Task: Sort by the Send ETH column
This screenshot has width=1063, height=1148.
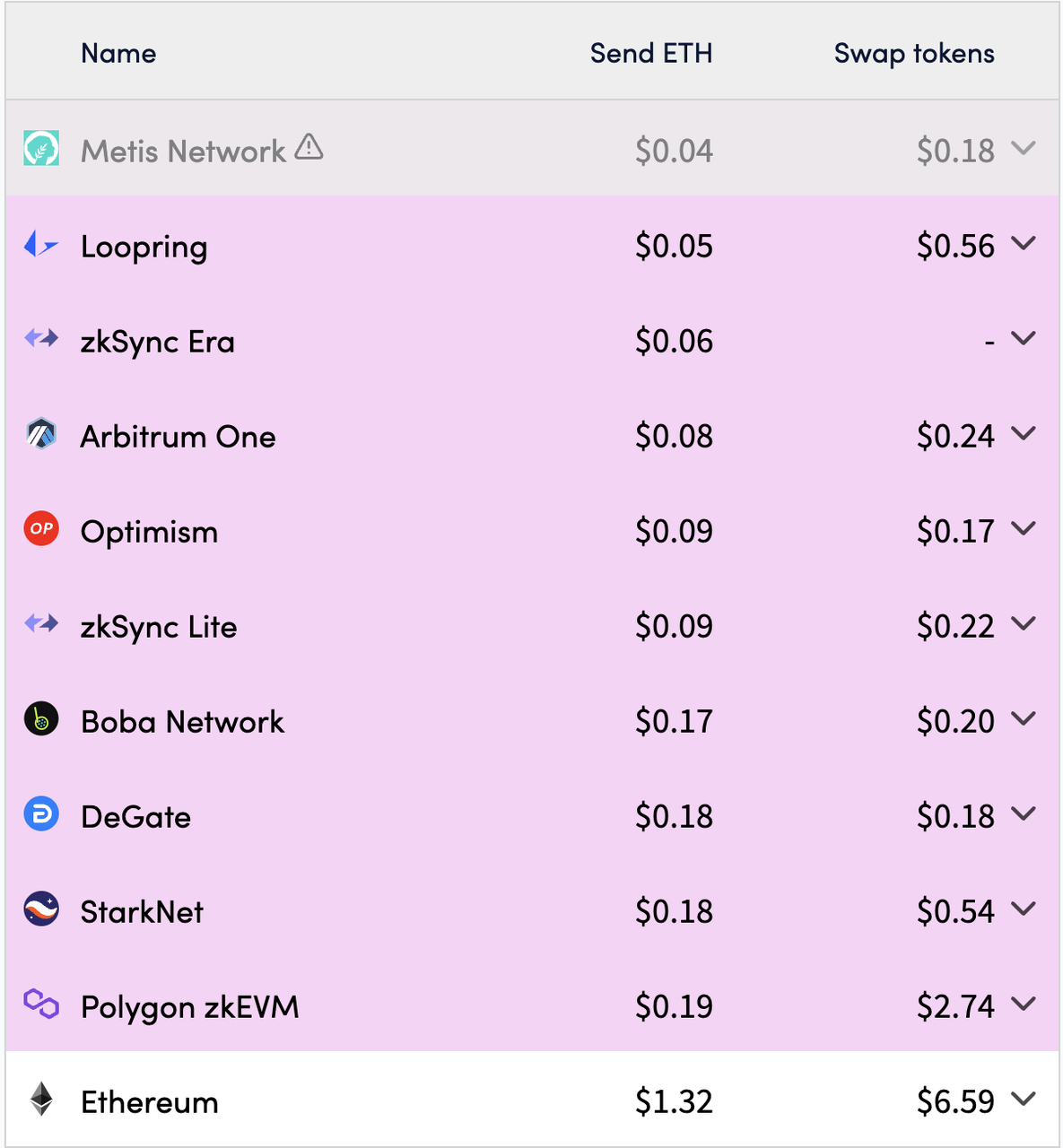Action: tap(651, 53)
